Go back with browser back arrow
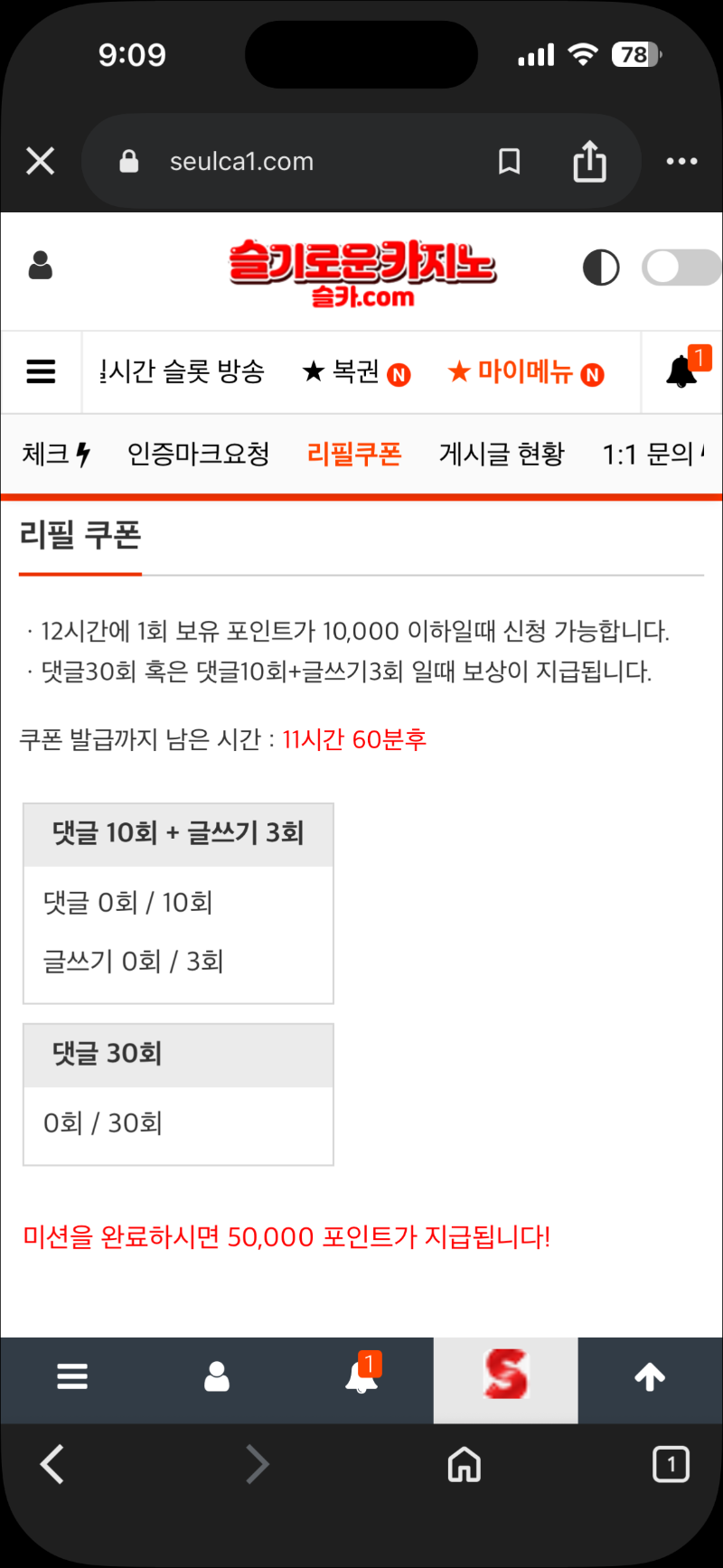The width and height of the screenshot is (723, 1568). coord(52,1464)
